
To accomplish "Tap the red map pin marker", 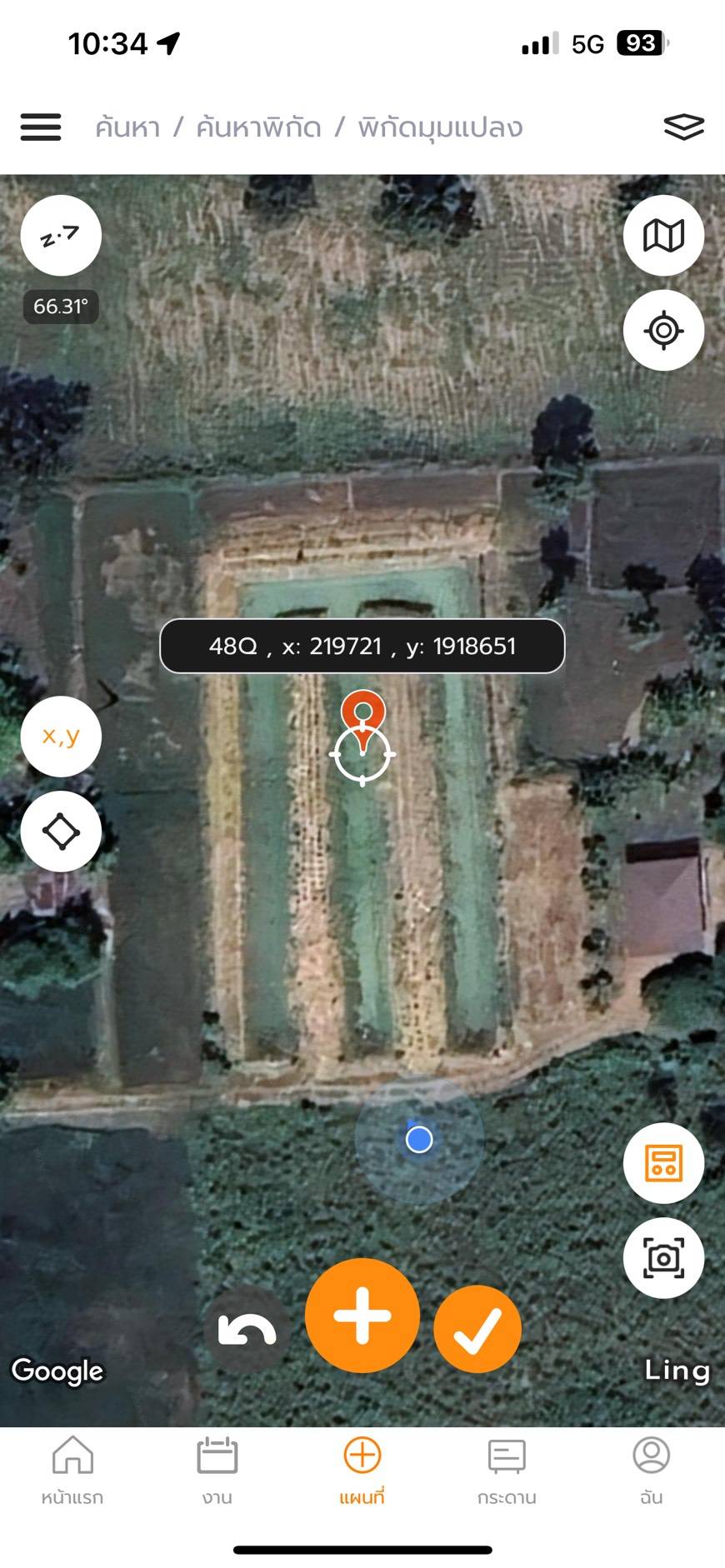I will point(363,713).
